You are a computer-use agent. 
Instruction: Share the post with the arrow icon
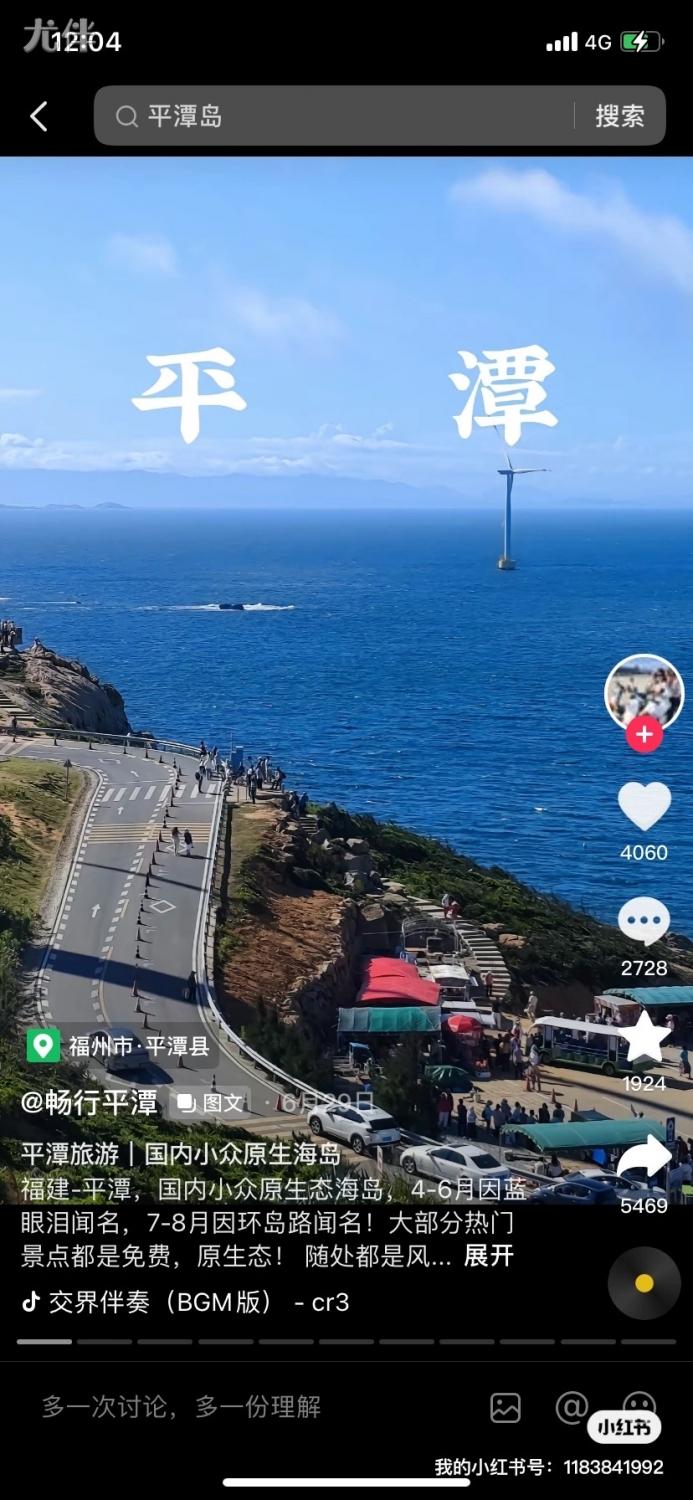tap(644, 1158)
